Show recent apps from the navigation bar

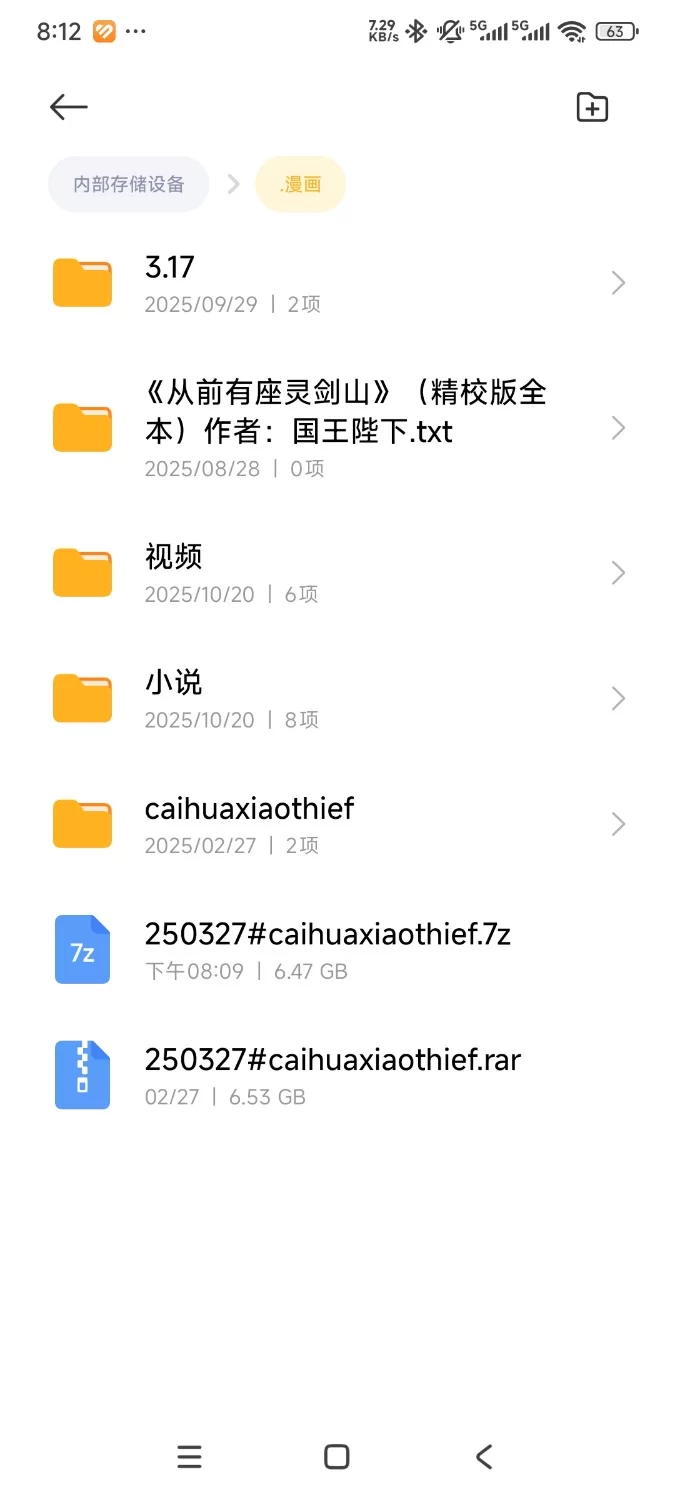[189, 1457]
